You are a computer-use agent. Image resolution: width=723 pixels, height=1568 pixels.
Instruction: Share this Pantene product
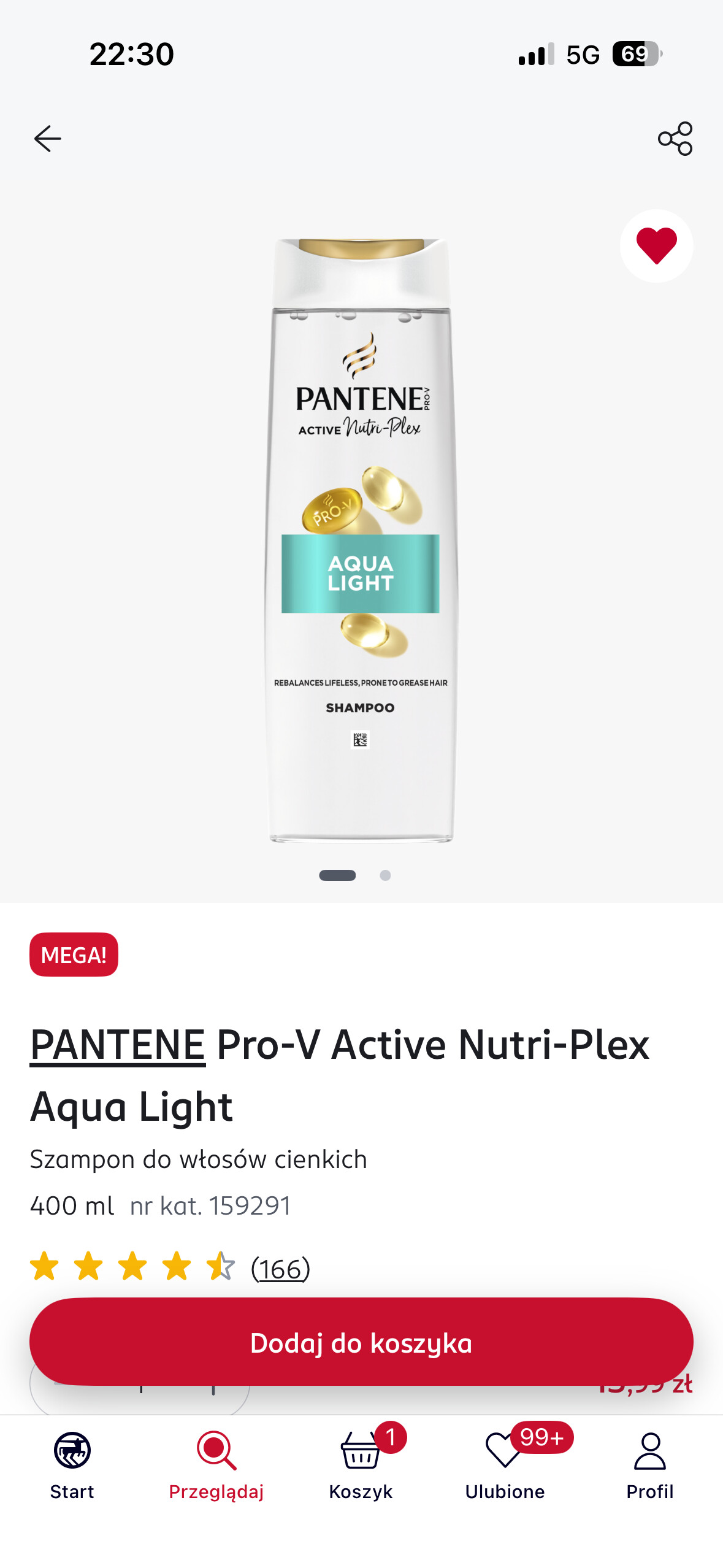(675, 139)
